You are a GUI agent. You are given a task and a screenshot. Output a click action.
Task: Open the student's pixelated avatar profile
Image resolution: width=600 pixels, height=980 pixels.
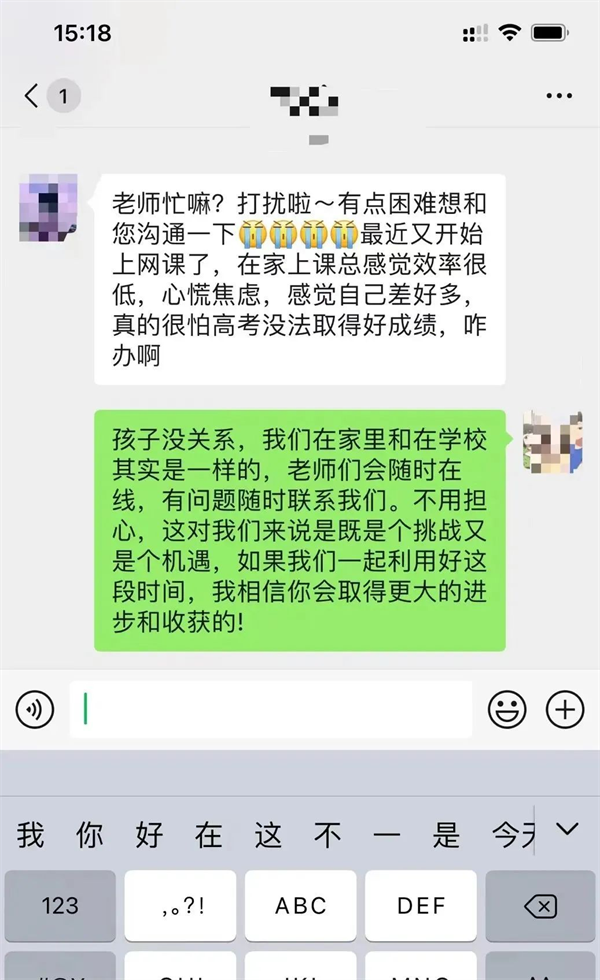[x=49, y=210]
